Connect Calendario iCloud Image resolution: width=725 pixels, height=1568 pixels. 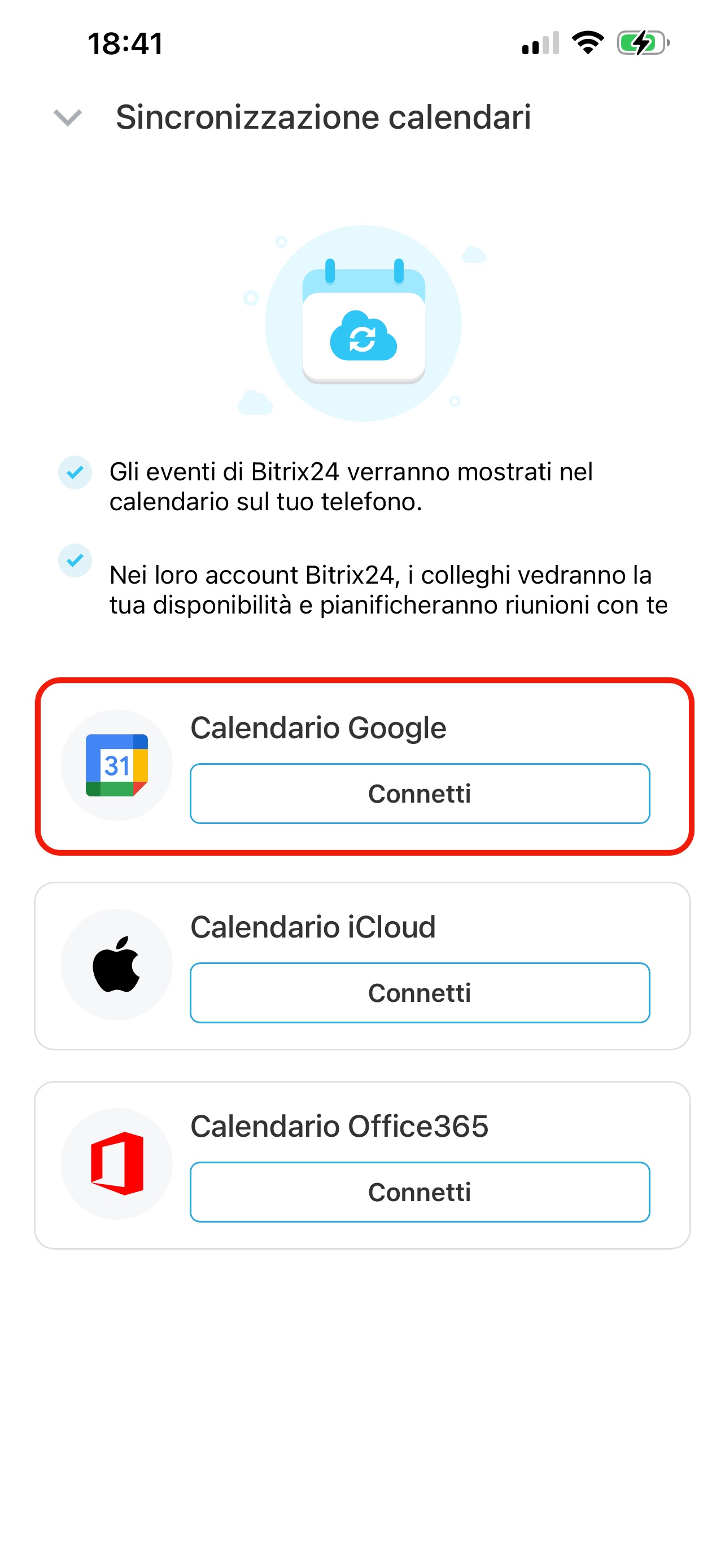tap(420, 992)
